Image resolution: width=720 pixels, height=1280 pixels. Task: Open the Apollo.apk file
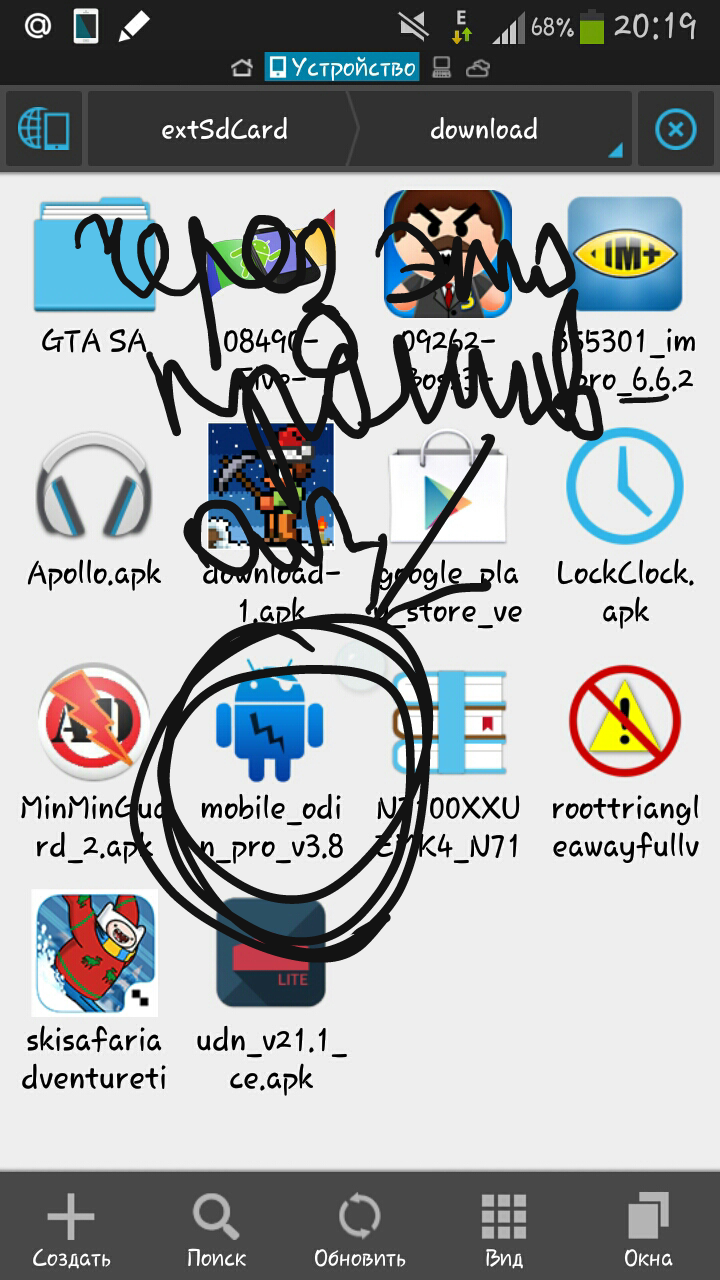[93, 490]
